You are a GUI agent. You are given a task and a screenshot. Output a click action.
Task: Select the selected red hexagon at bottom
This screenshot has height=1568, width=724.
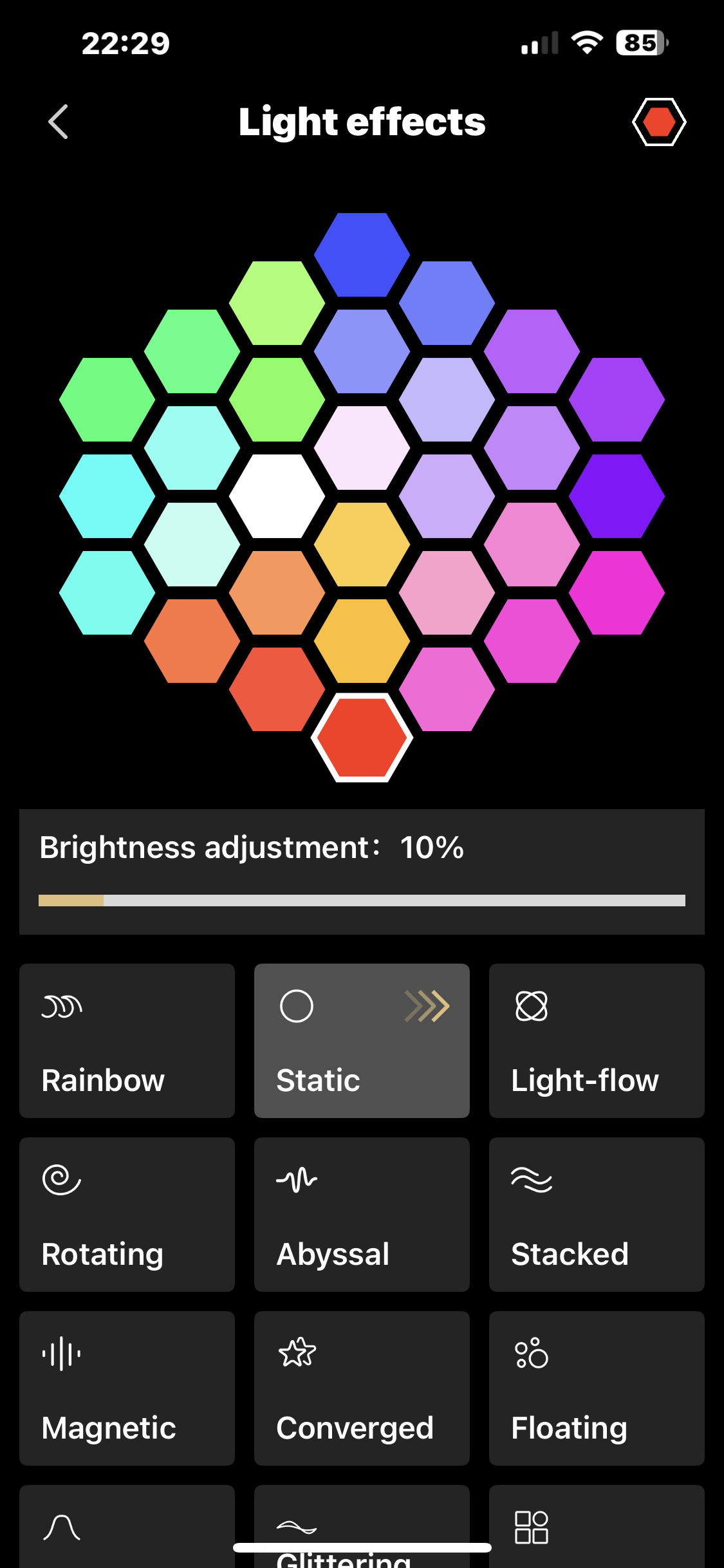[362, 738]
